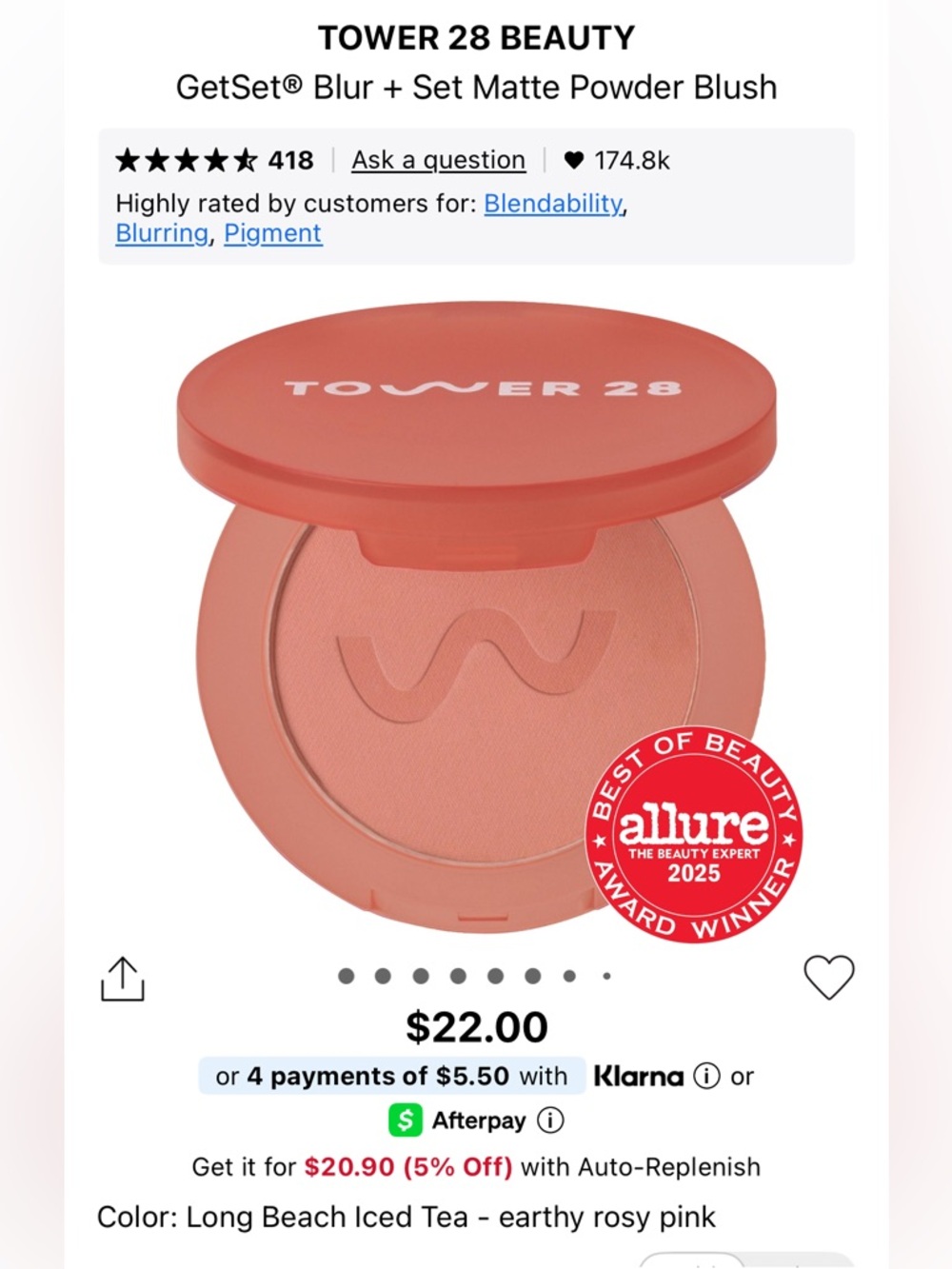View reviews mentioning Pigment
The image size is (952, 1269).
pyautogui.click(x=273, y=233)
